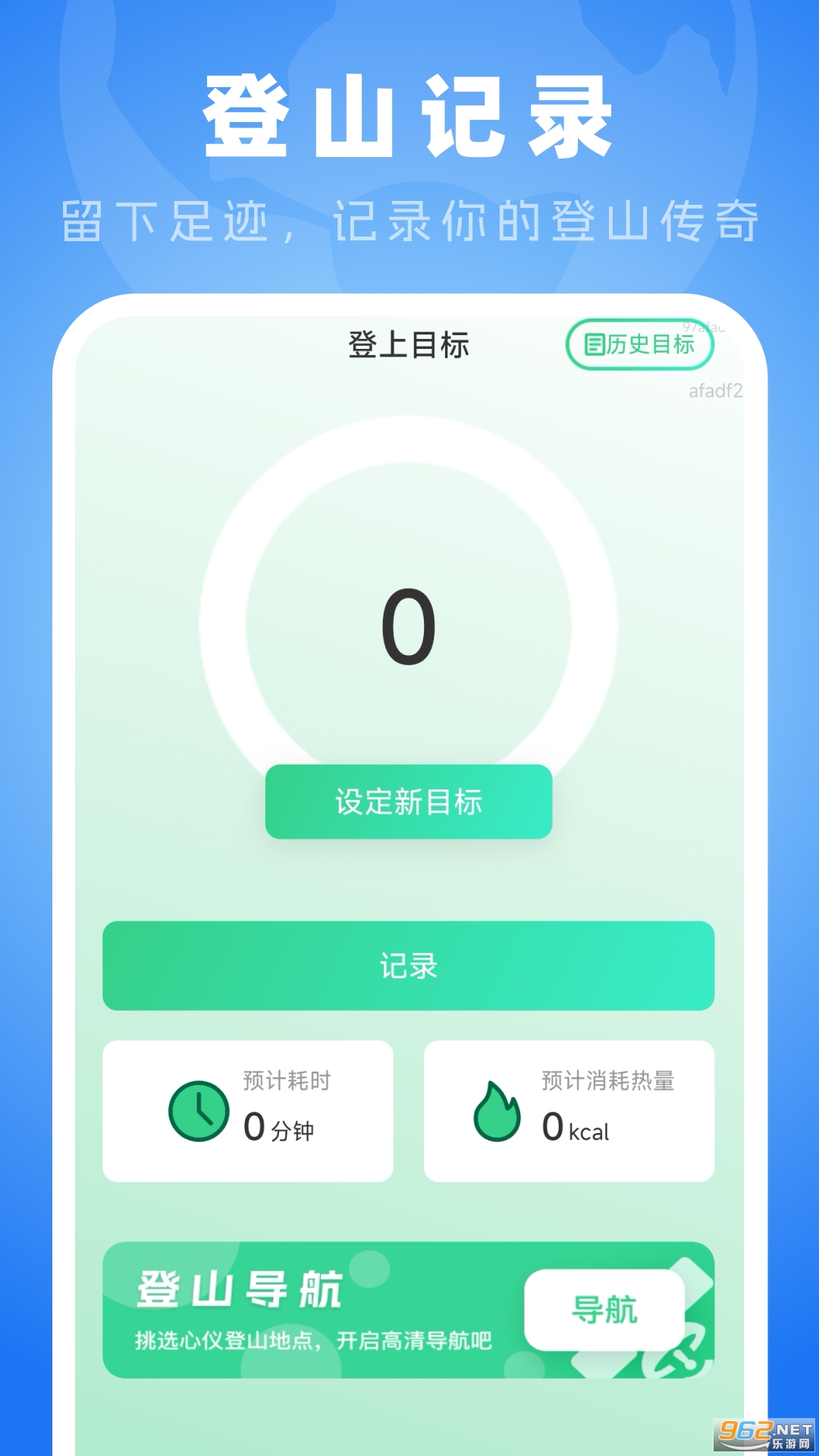Screen dimensions: 819x1456
Task: Tap 记录 to start recording
Action: tap(409, 965)
